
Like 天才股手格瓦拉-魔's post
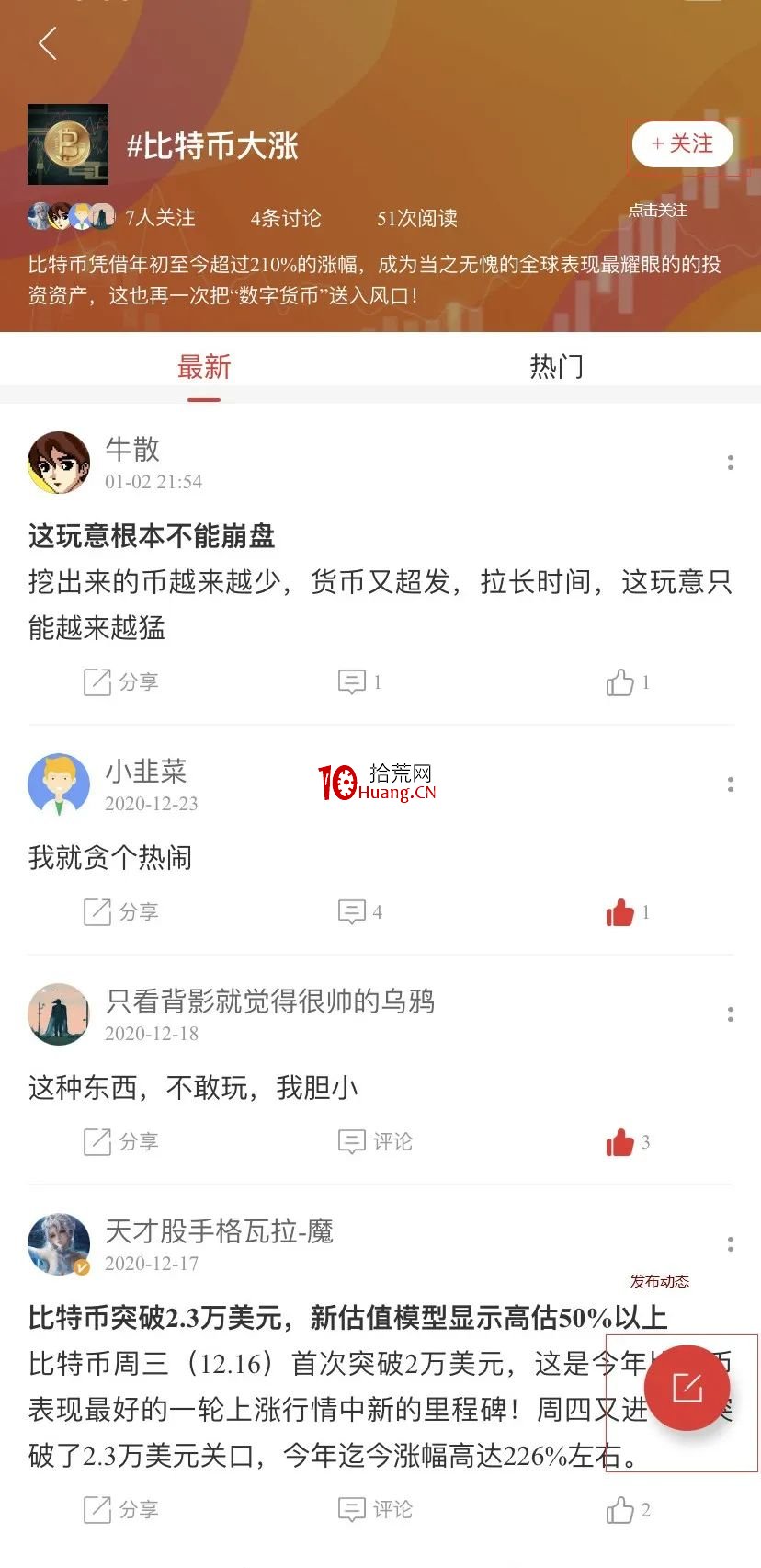pyautogui.click(x=628, y=1510)
